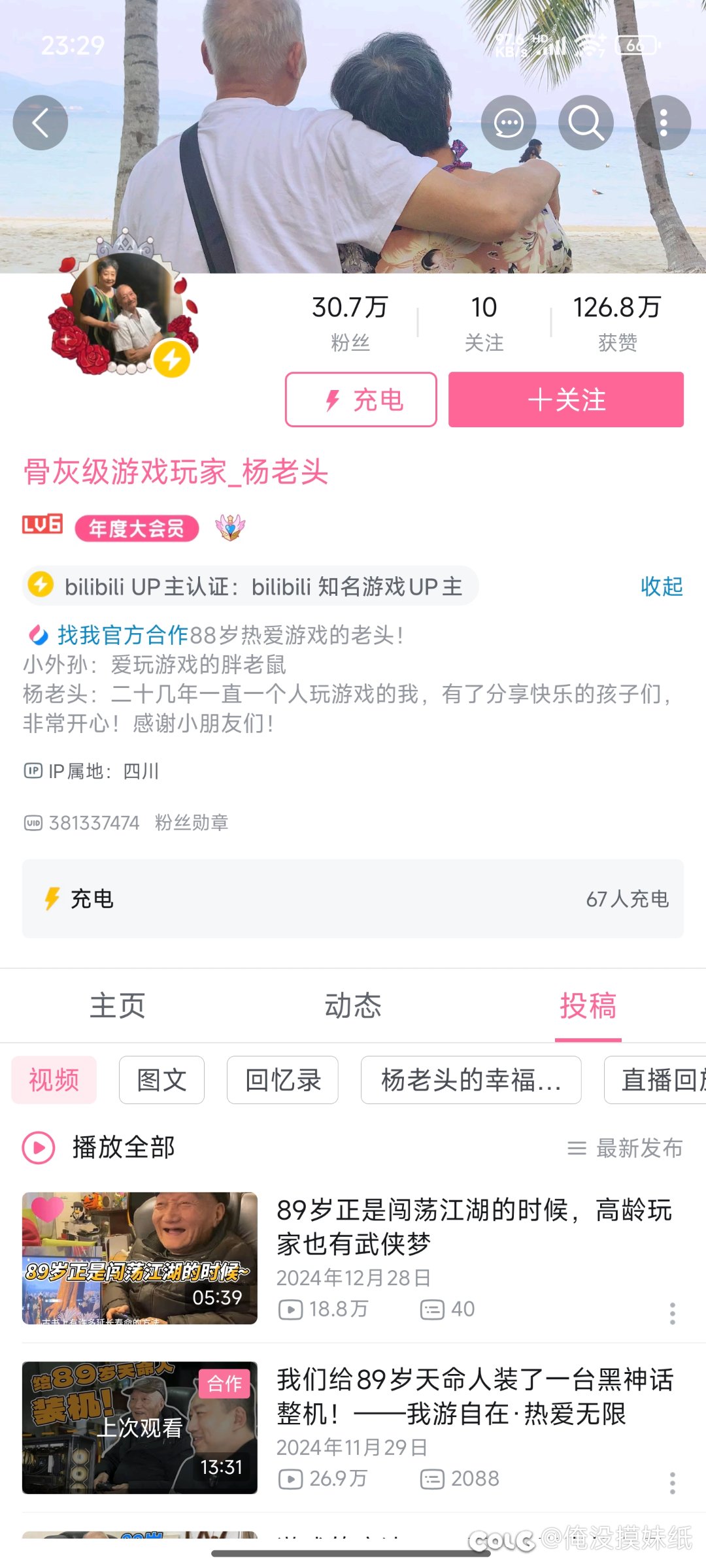The height and width of the screenshot is (1568, 706).
Task: Open the video 89岁正是闯荡江湖的时候
Action: click(x=353, y=1258)
